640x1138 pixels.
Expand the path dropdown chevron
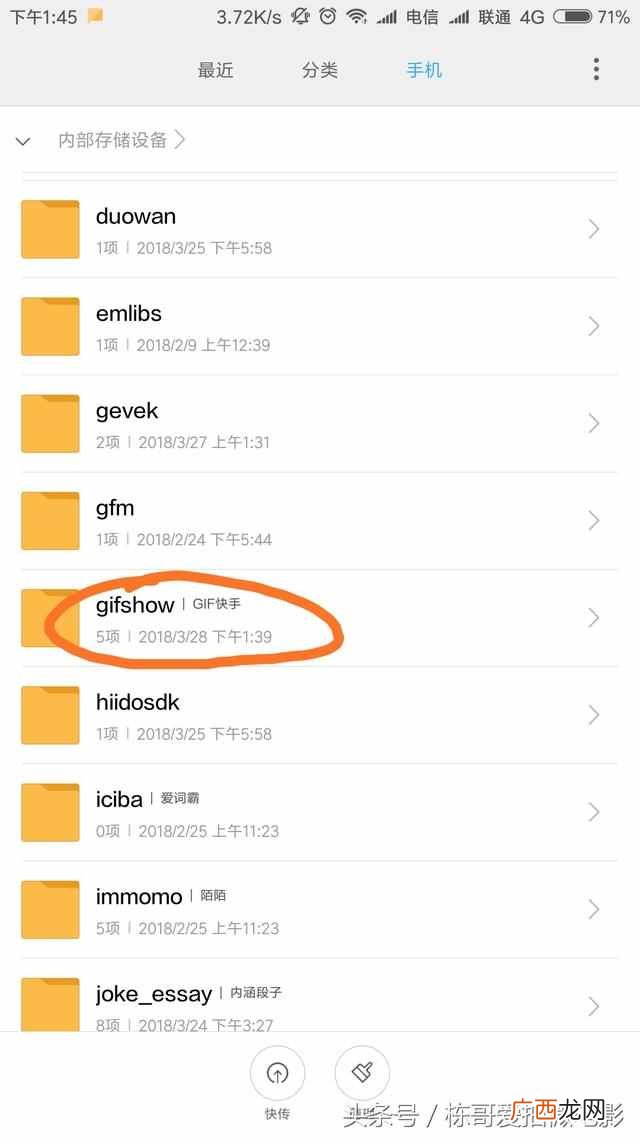(22, 141)
